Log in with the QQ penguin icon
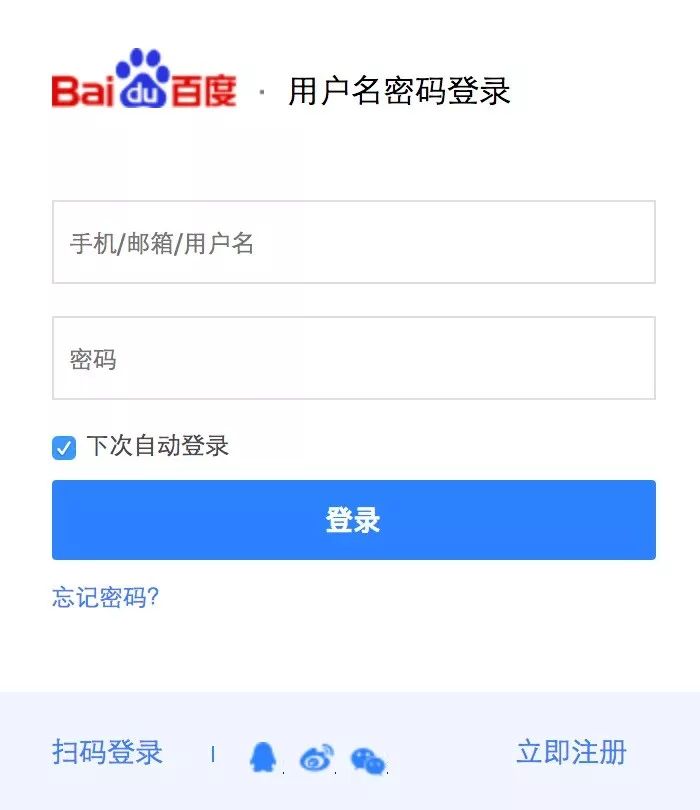700x810 pixels. (262, 757)
